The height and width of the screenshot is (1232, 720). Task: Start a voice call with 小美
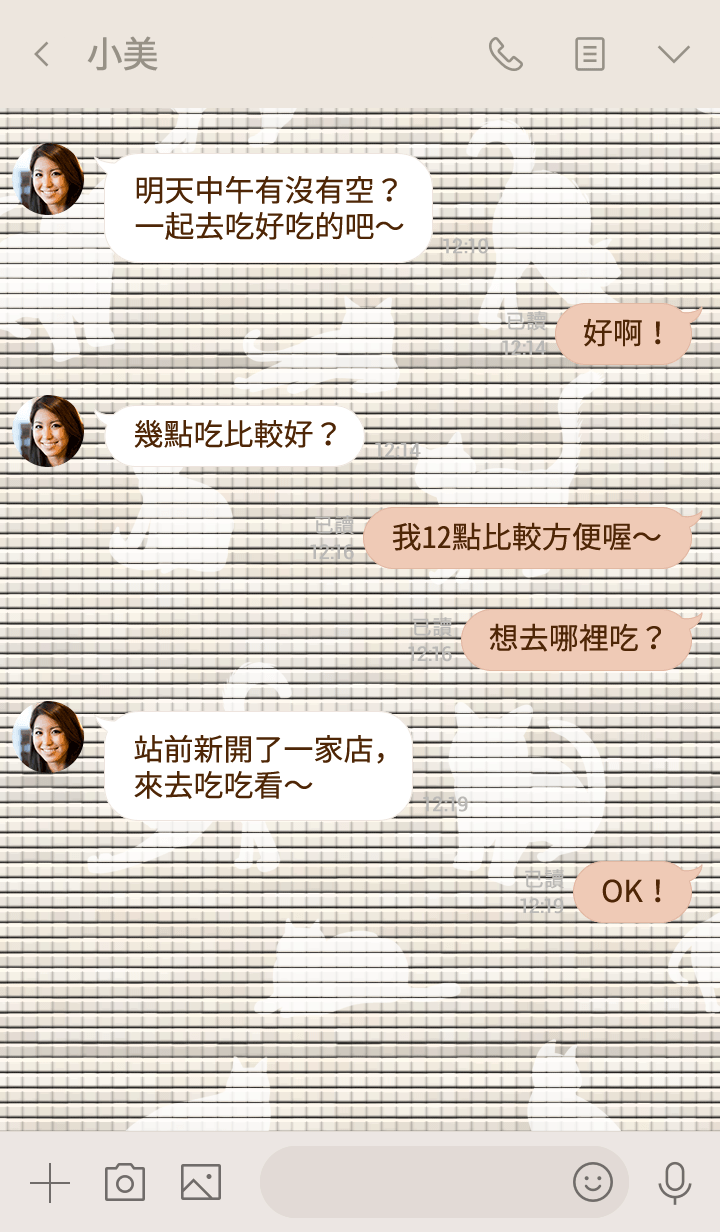[505, 54]
